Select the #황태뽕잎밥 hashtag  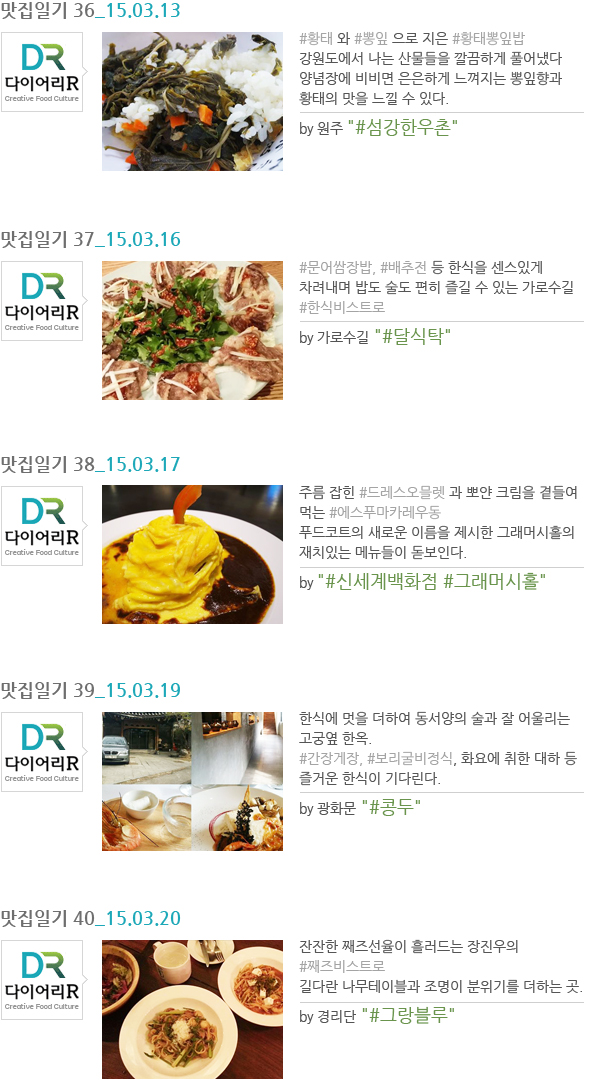pyautogui.click(x=488, y=39)
